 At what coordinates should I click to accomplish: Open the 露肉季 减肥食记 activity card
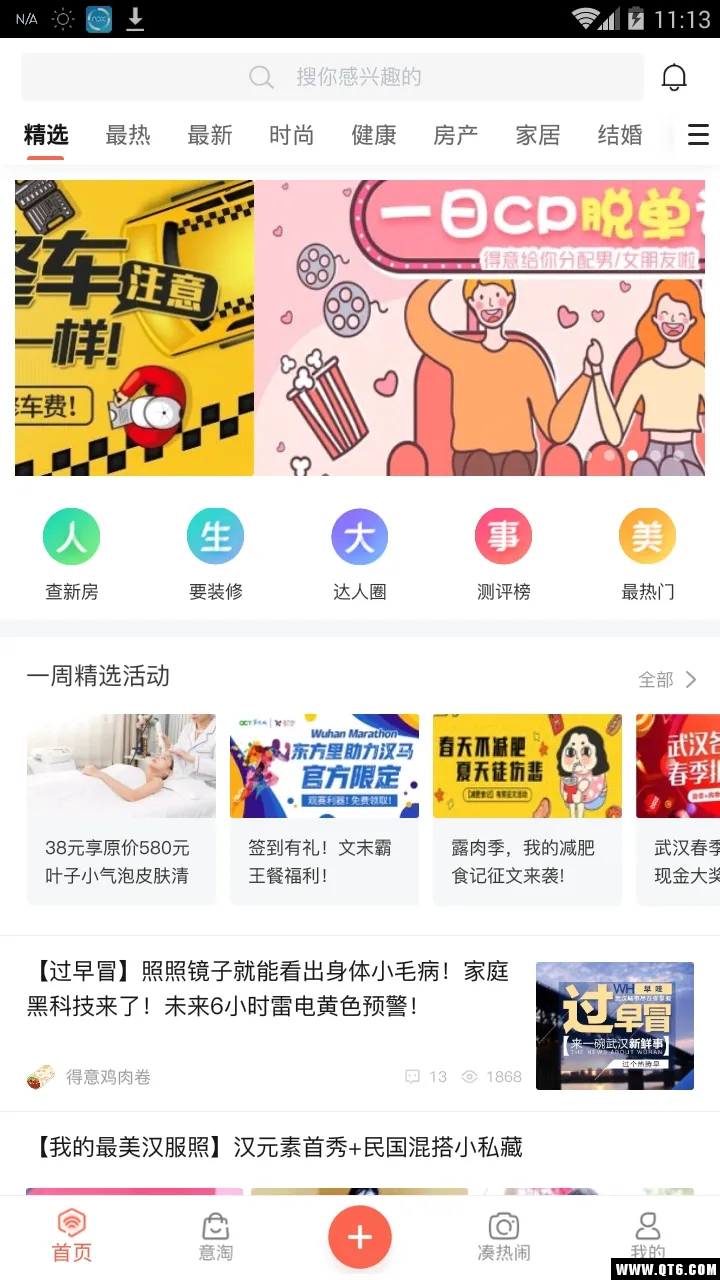tap(527, 808)
